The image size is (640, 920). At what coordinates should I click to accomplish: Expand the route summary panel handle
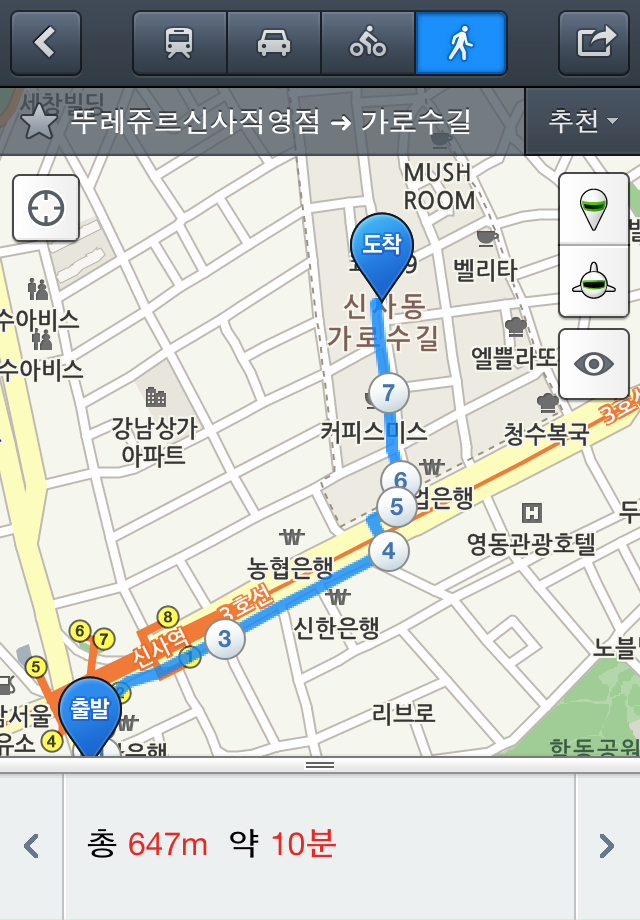pos(320,765)
